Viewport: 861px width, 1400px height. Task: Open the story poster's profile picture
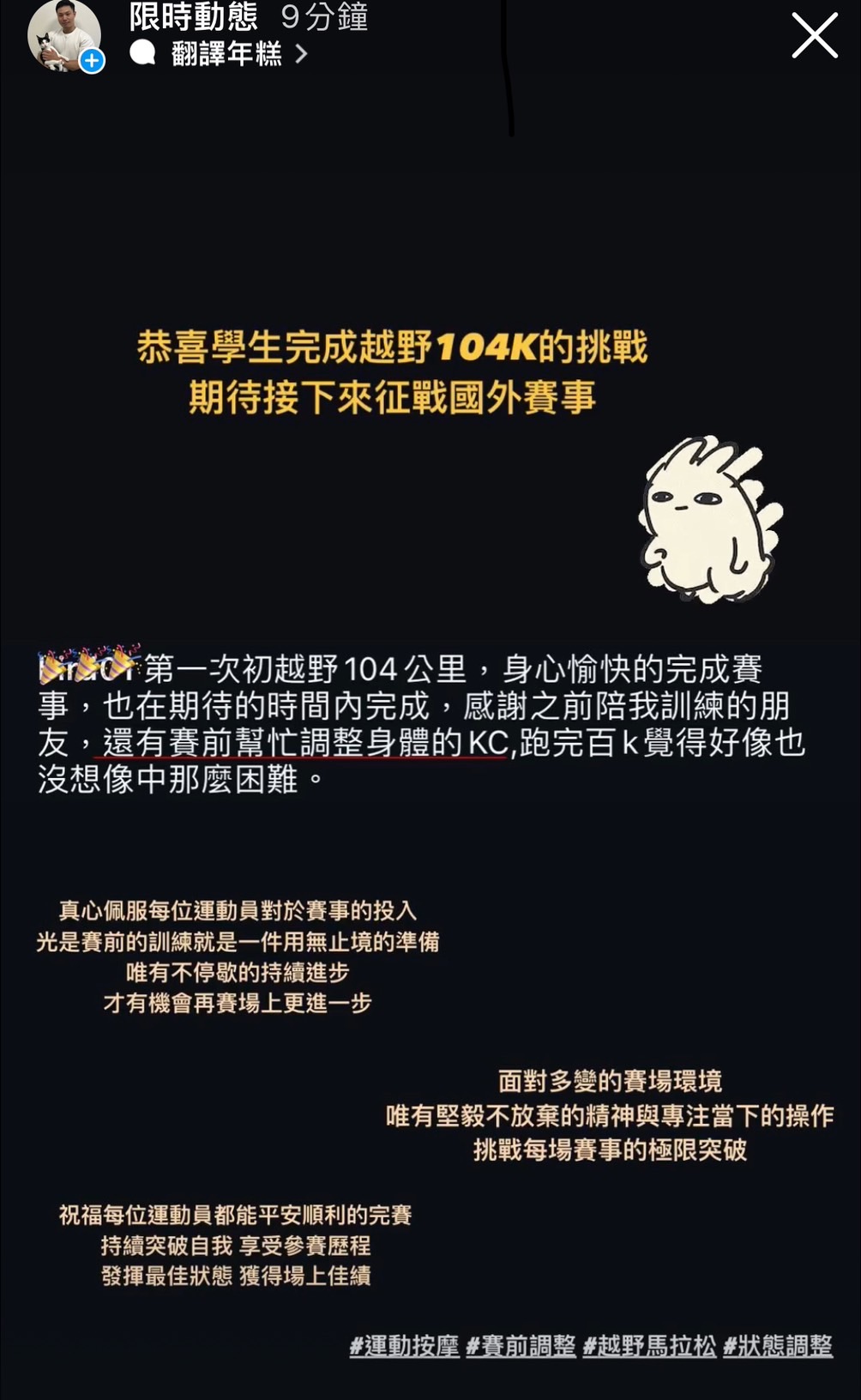tap(62, 36)
